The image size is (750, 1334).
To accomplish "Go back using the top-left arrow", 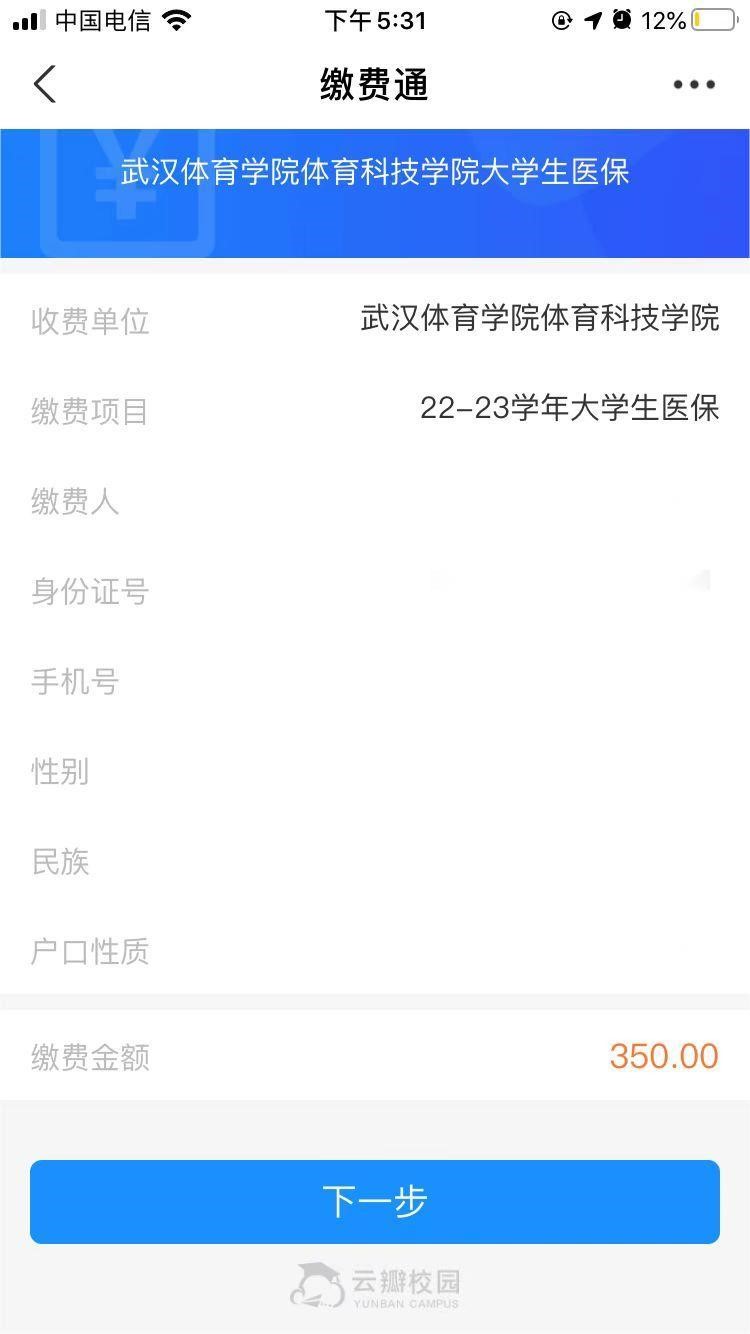I will click(44, 84).
